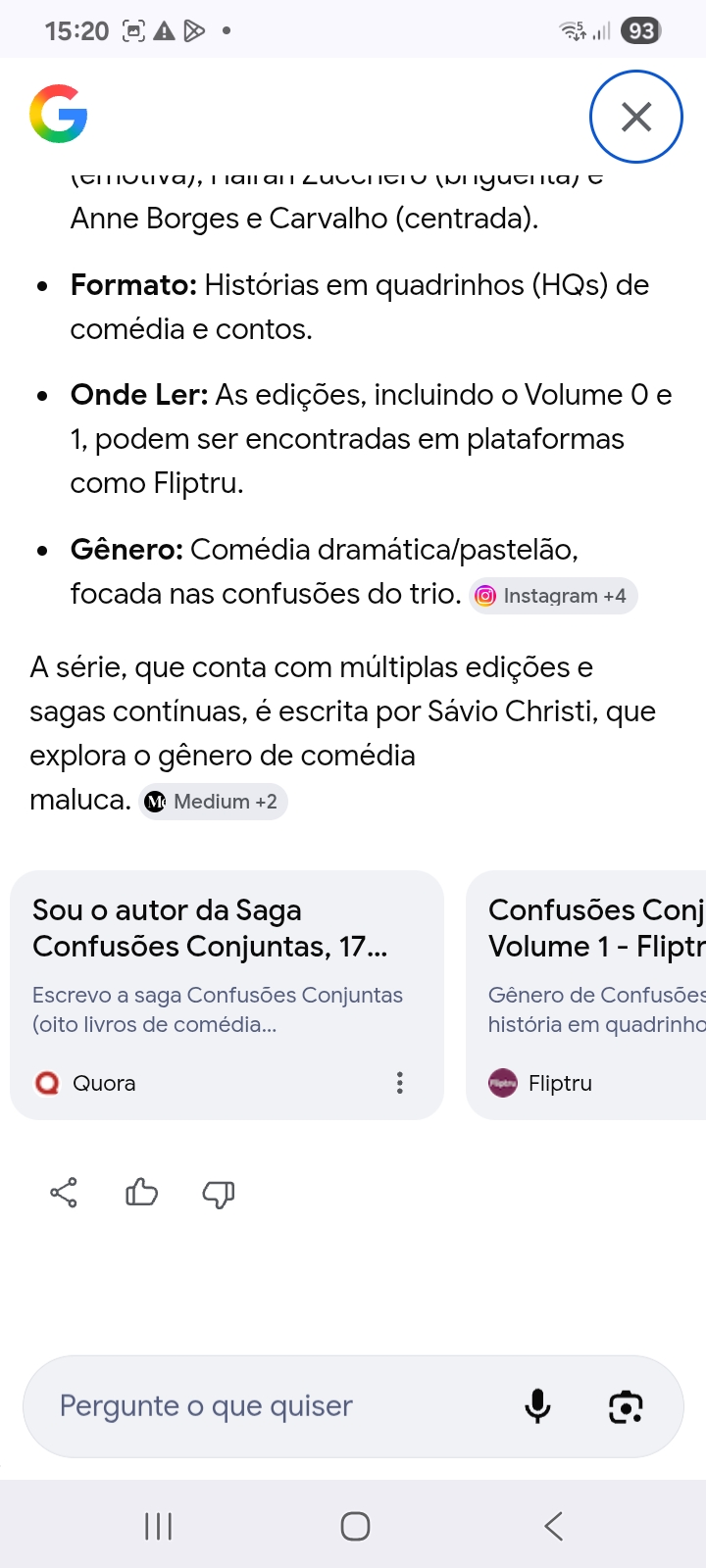Give the answer a thumbs up
This screenshot has width=706, height=1568.
coord(141,1193)
